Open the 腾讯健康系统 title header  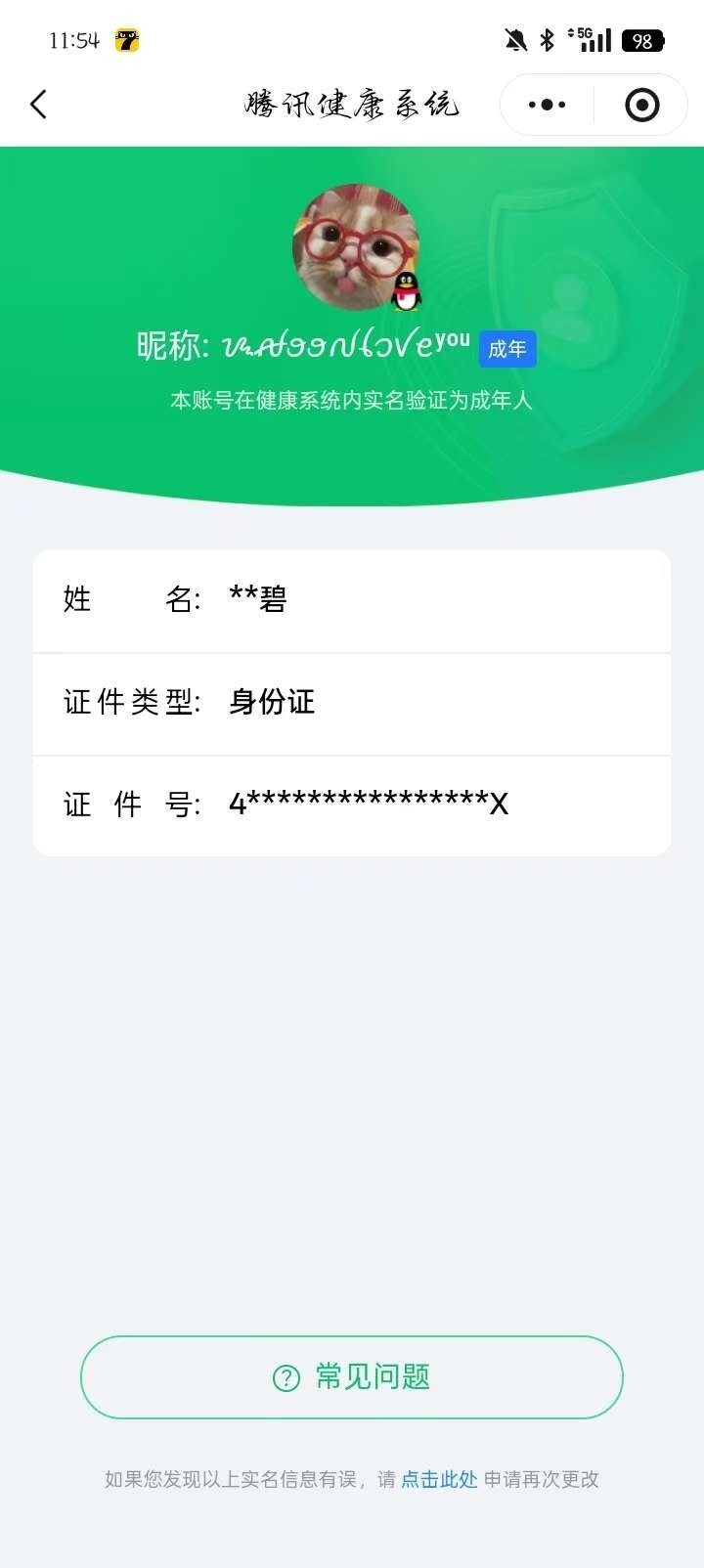(x=350, y=104)
